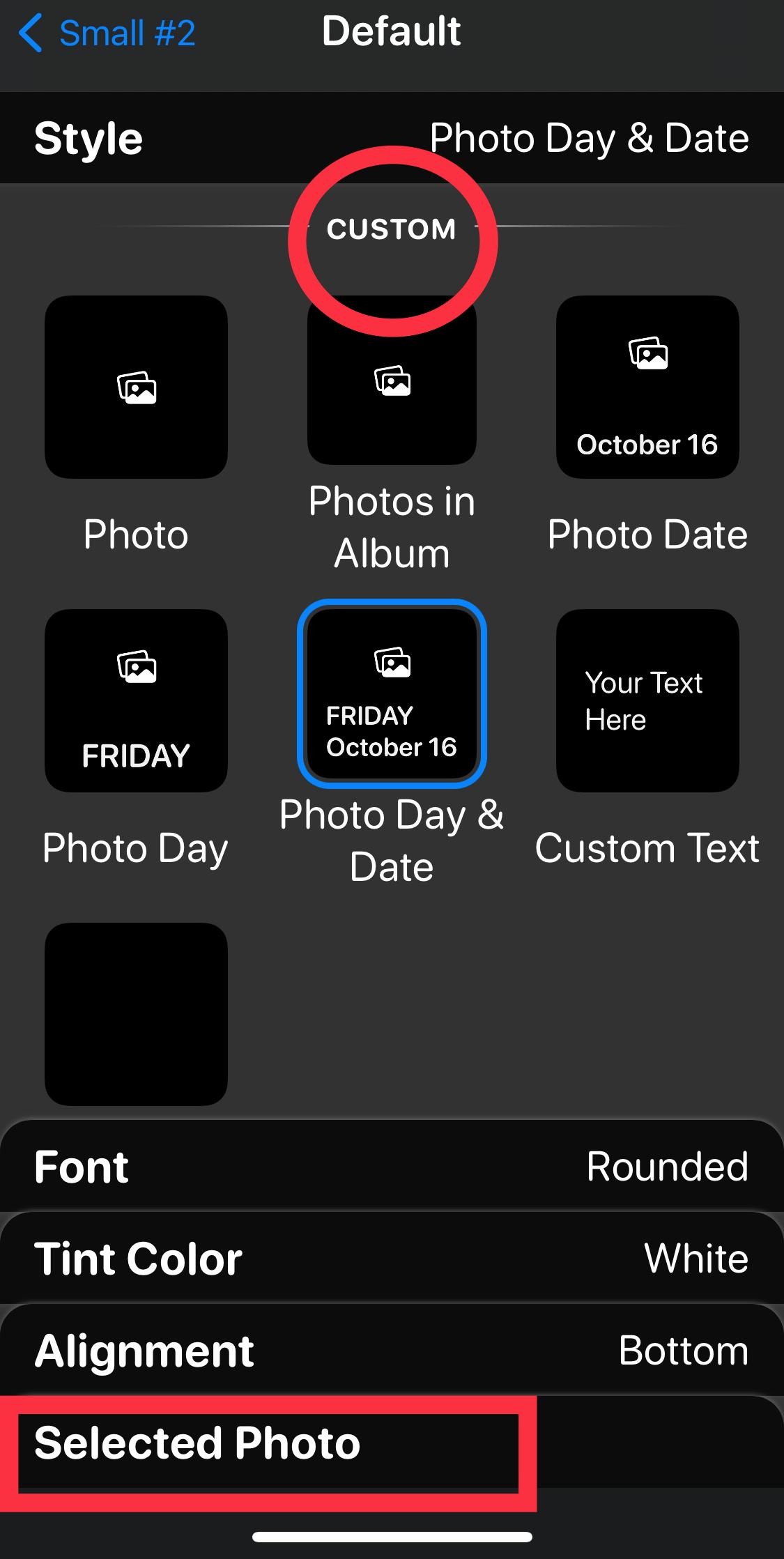
Task: Select the Photo Day style
Action: tap(136, 700)
